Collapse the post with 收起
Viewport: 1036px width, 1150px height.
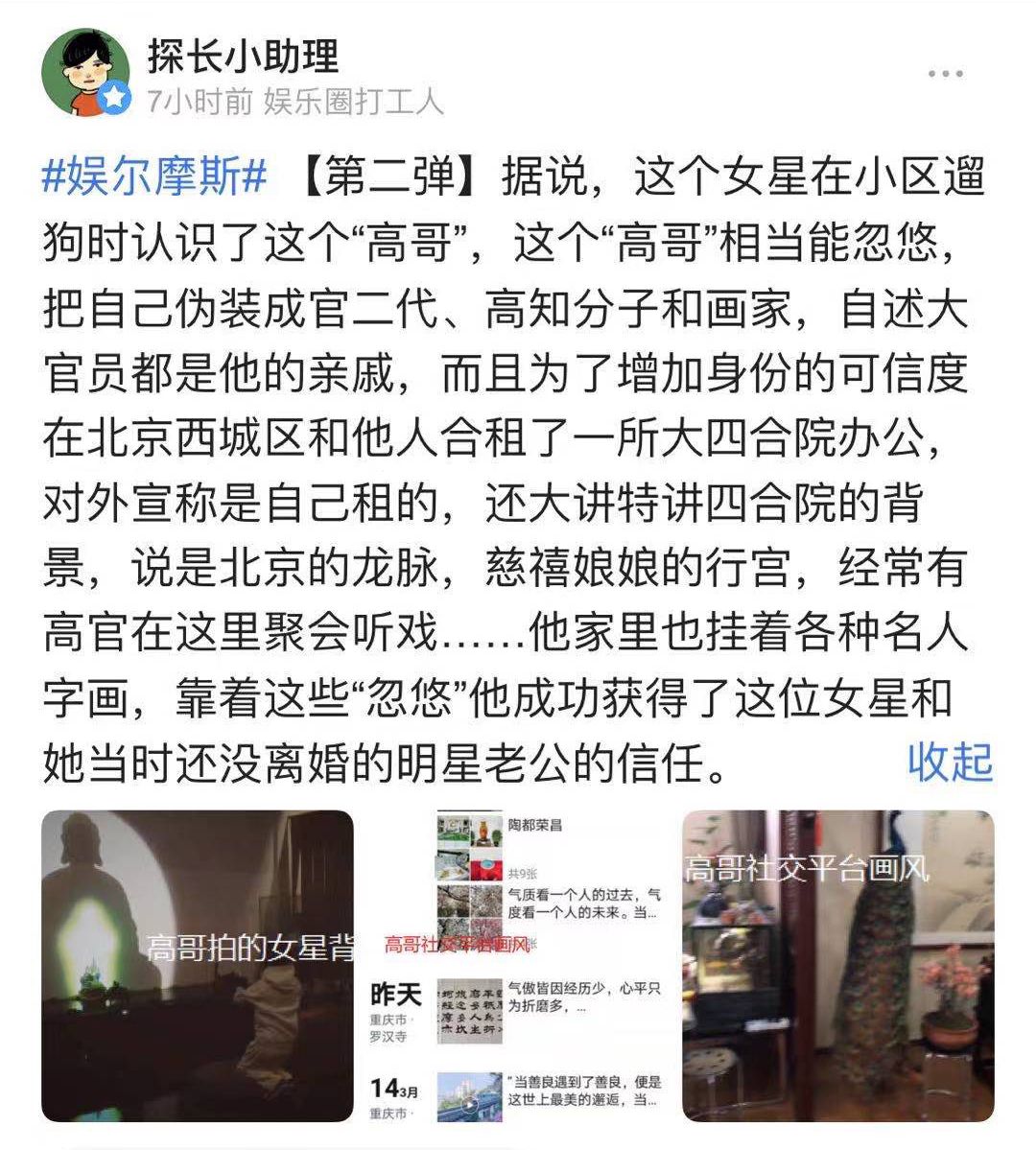[x=951, y=763]
